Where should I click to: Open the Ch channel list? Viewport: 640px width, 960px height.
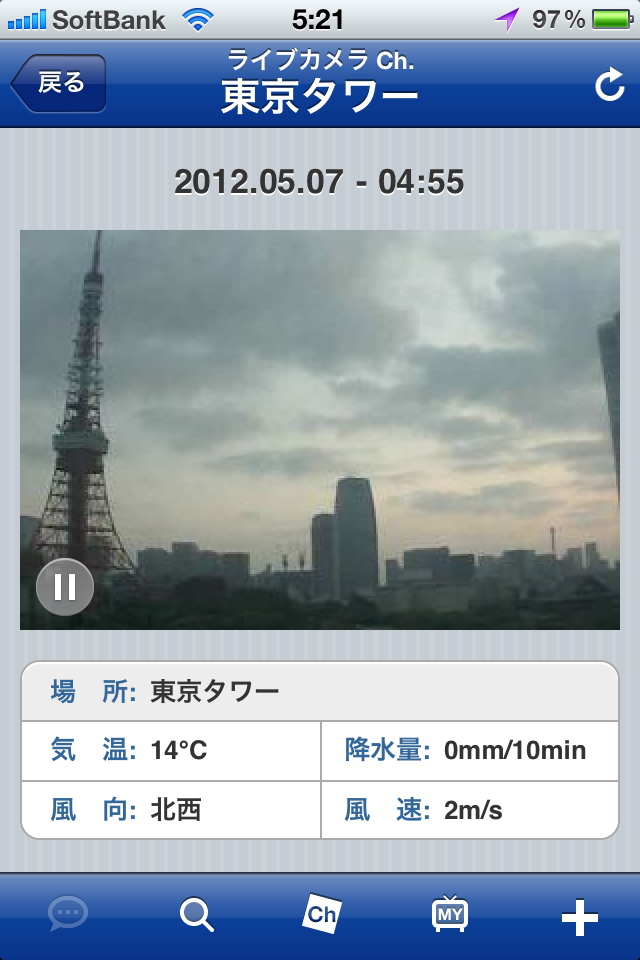pos(322,913)
